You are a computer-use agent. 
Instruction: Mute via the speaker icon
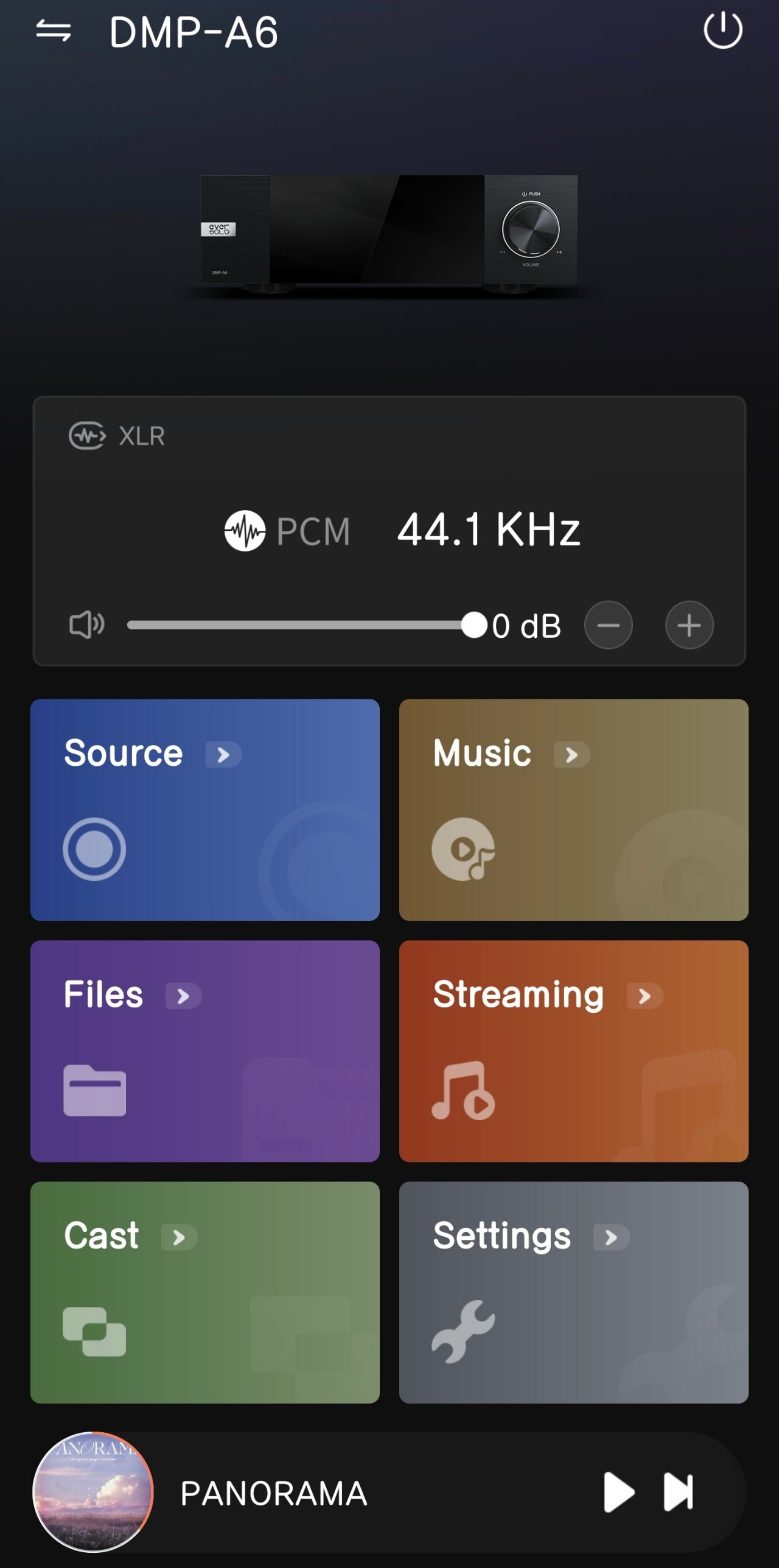tap(87, 625)
